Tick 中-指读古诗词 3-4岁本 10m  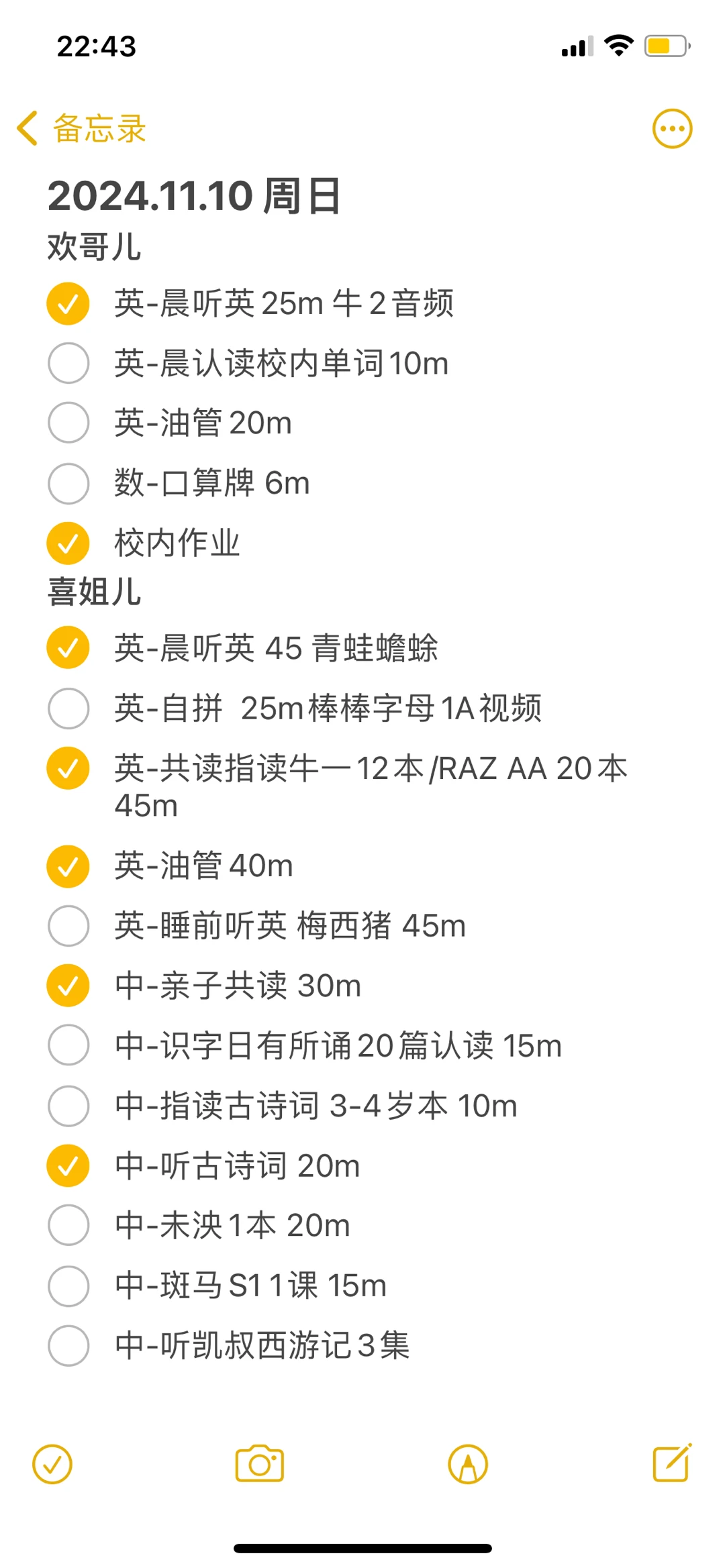tap(68, 1106)
